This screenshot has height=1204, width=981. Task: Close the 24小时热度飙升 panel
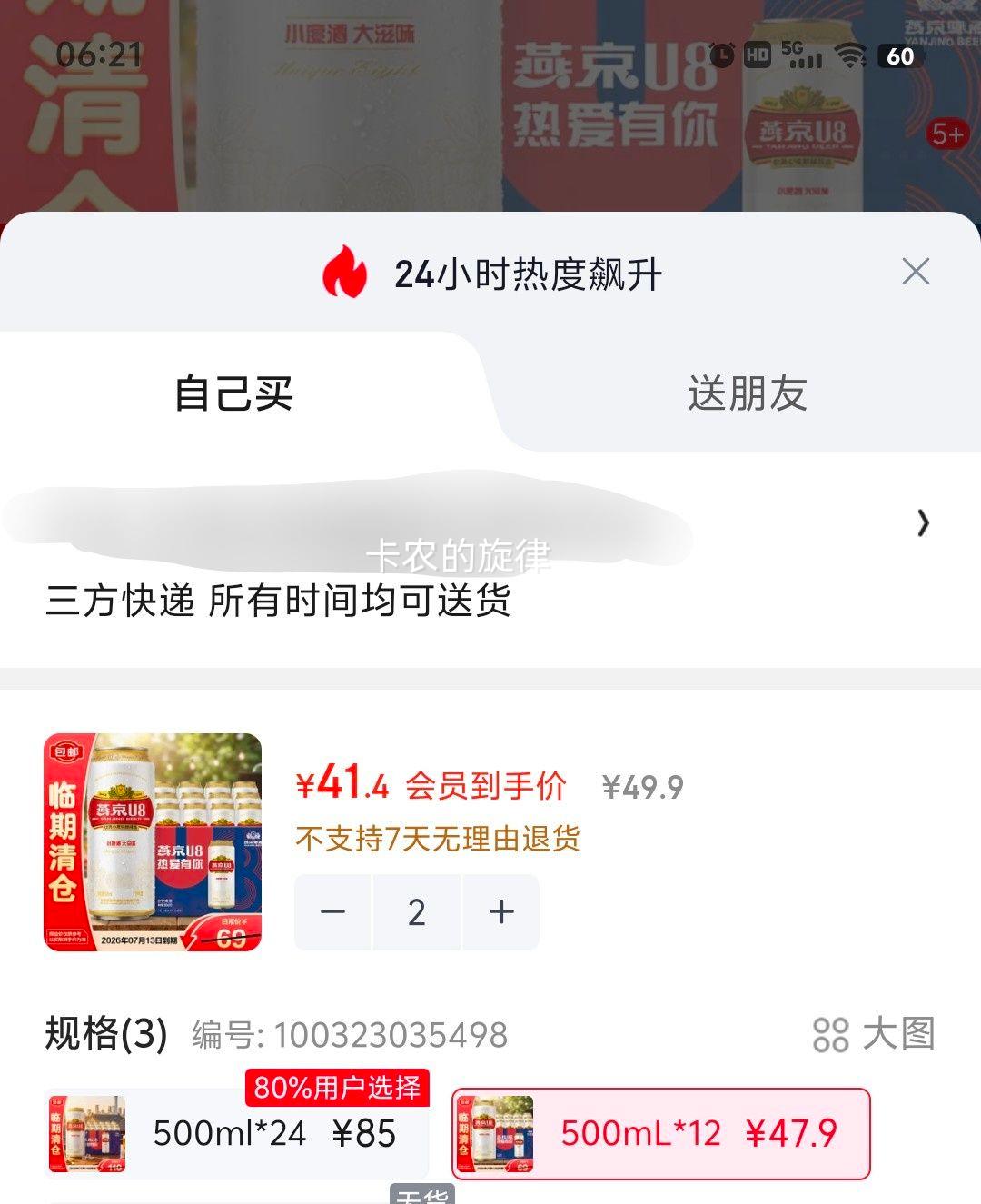coord(917,271)
